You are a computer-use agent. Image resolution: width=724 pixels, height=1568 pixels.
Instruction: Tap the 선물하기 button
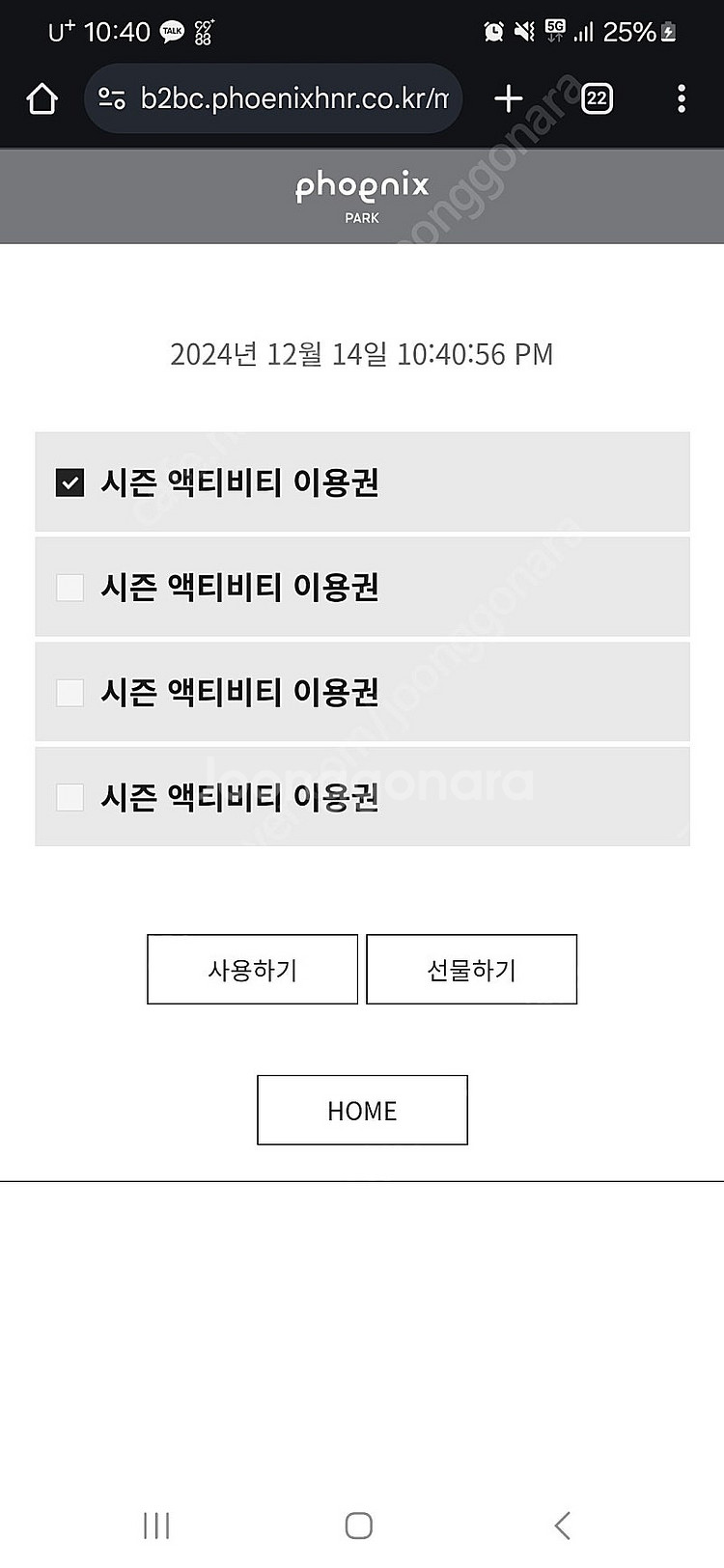471,970
